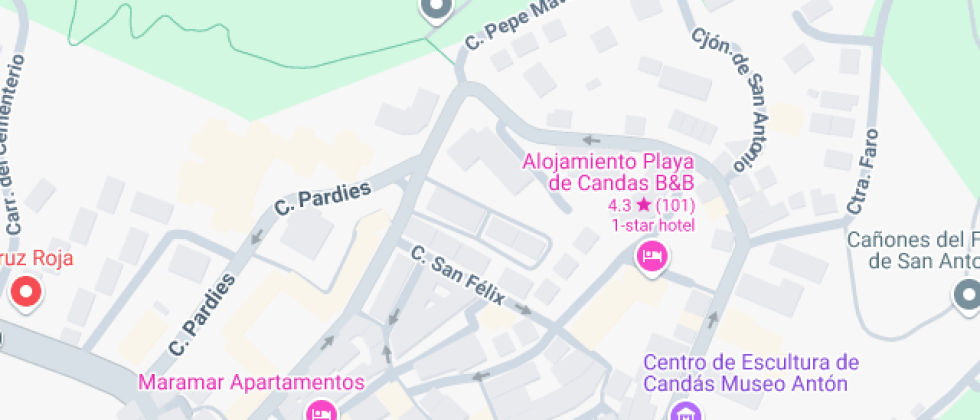
Task: Select Maramar Apartamentos hotel marker
Action: 320,411
